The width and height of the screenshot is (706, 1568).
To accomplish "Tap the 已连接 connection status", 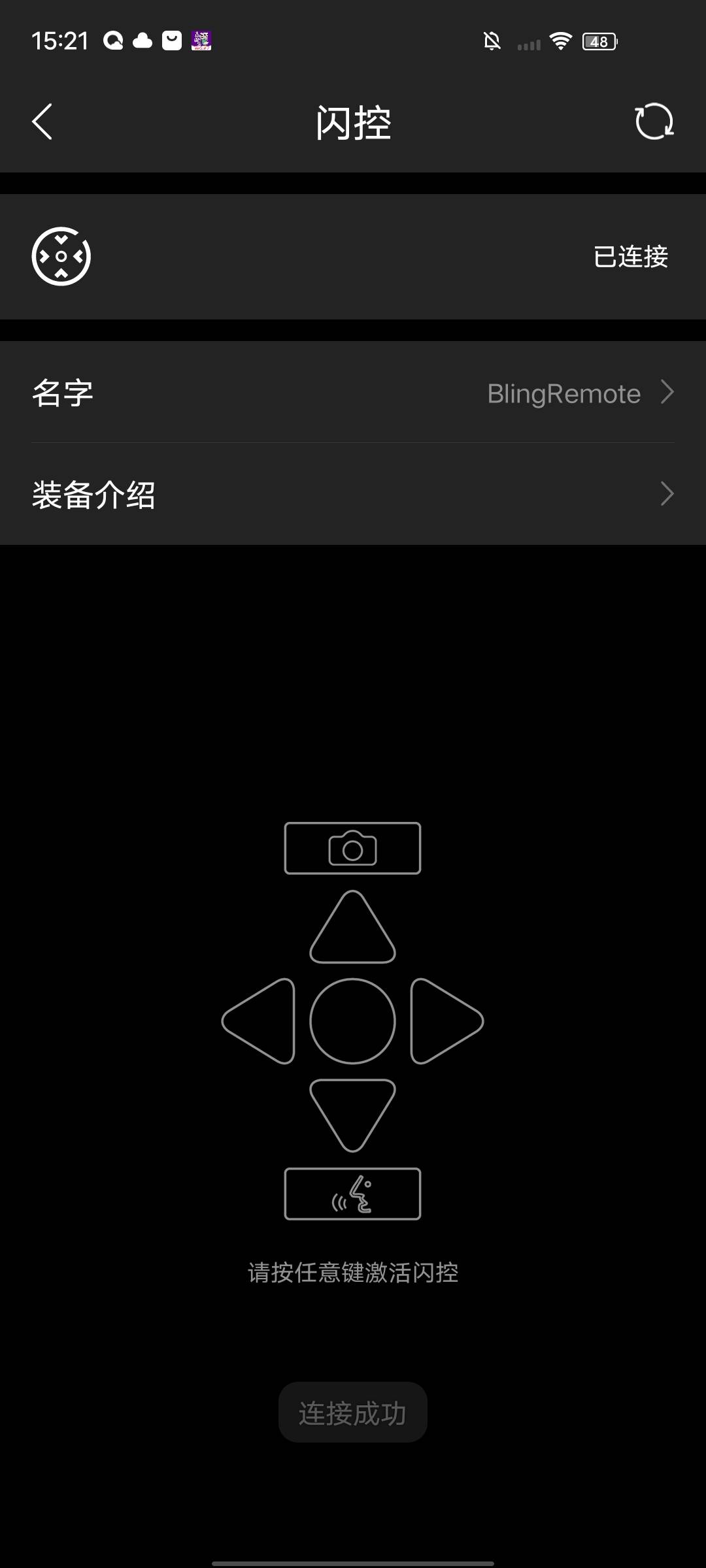I will click(x=630, y=257).
